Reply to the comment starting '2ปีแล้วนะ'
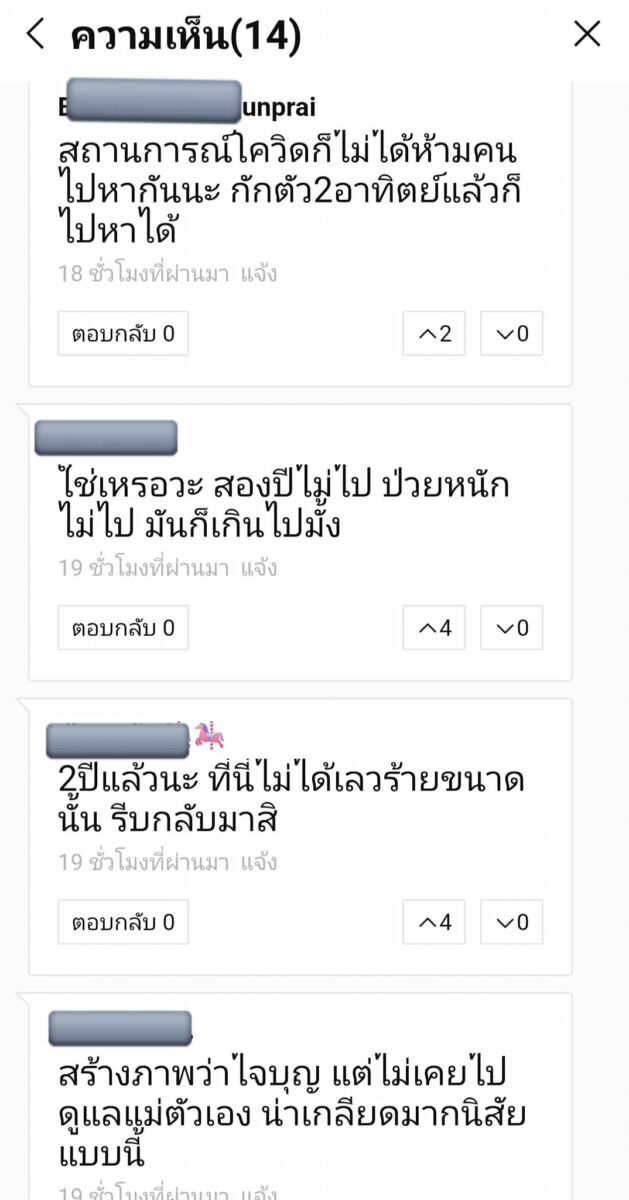This screenshot has width=629, height=1200. click(x=123, y=922)
